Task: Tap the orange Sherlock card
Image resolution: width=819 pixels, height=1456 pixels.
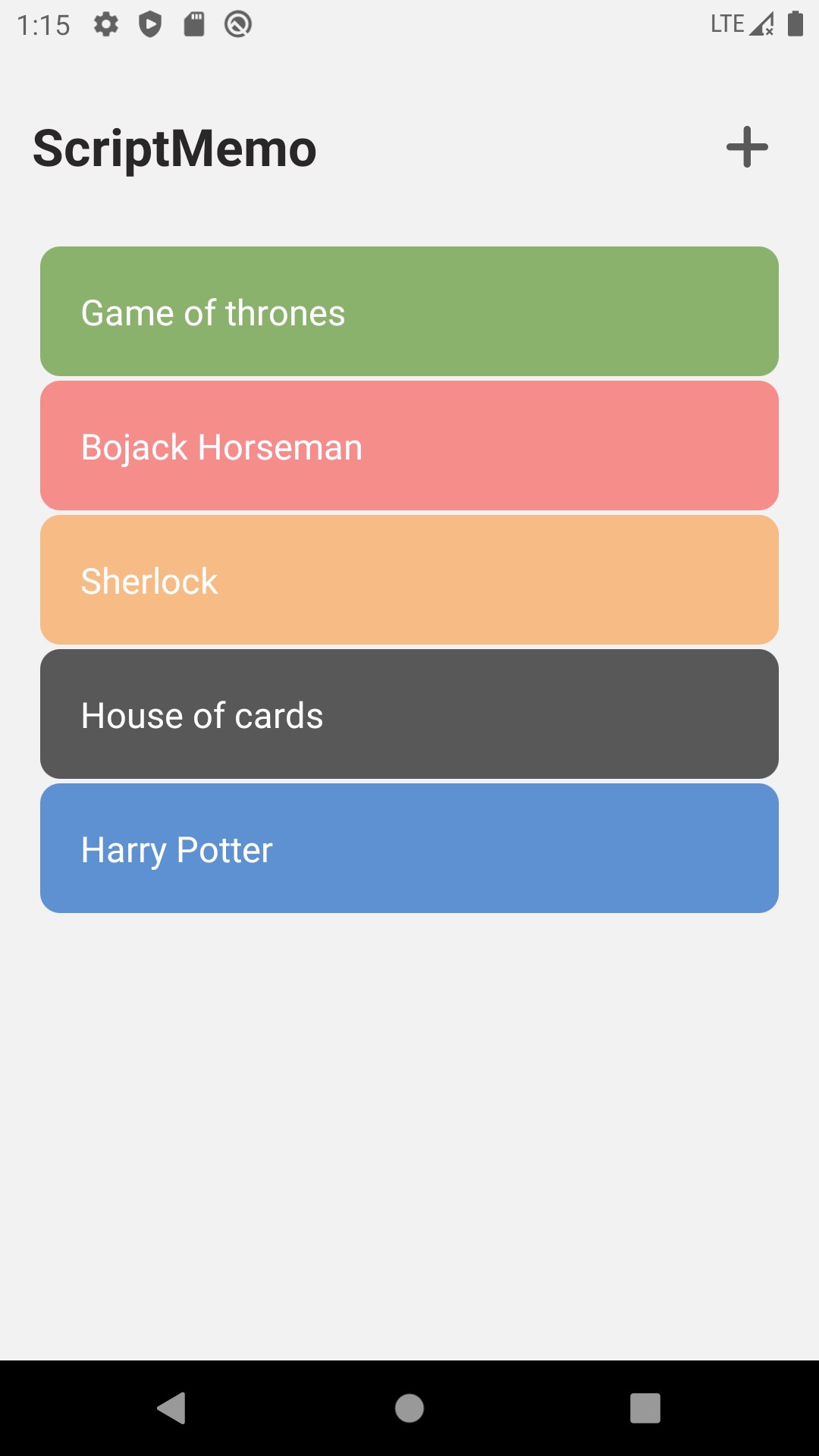Action: [x=409, y=579]
